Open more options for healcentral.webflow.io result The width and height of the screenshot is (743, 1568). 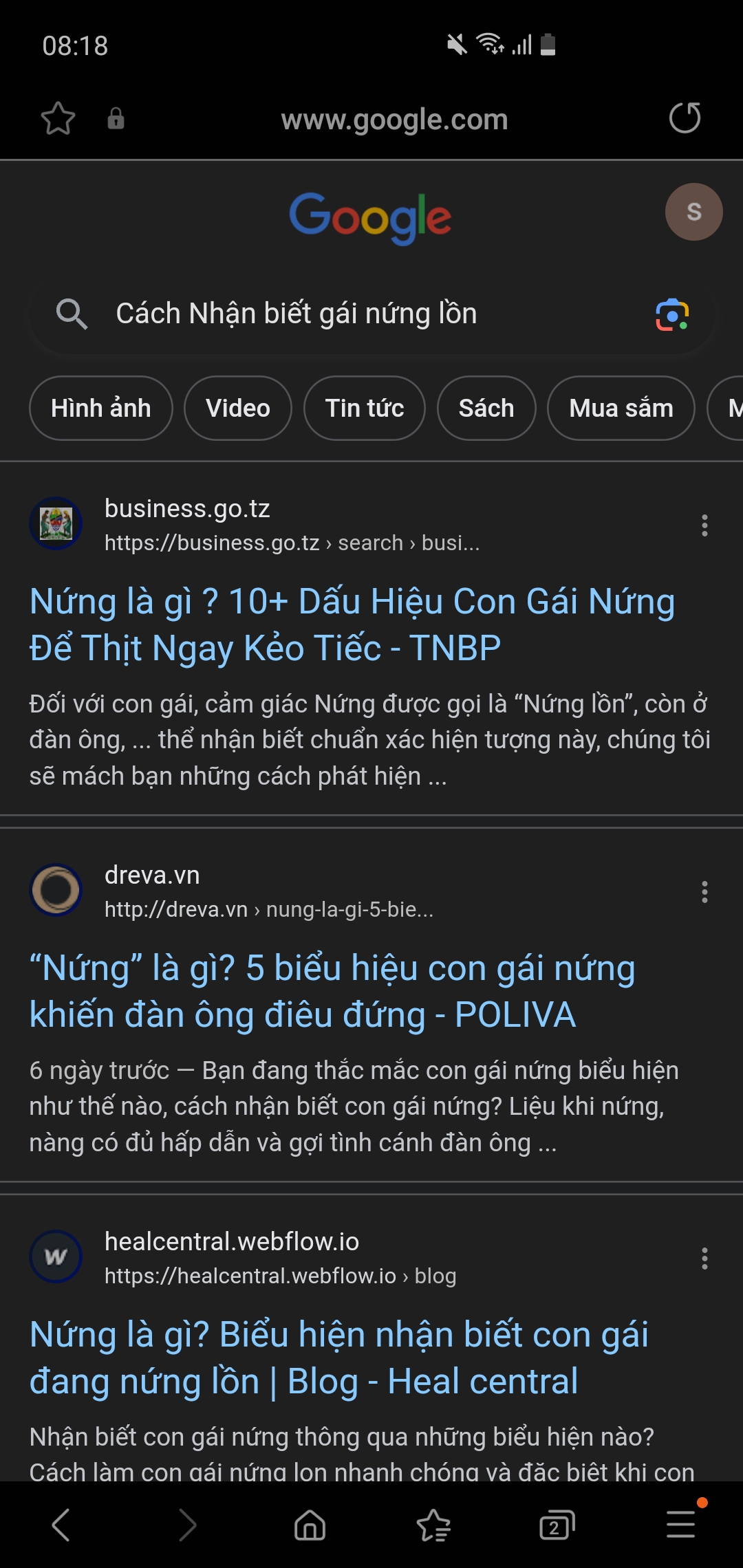coord(704,1259)
